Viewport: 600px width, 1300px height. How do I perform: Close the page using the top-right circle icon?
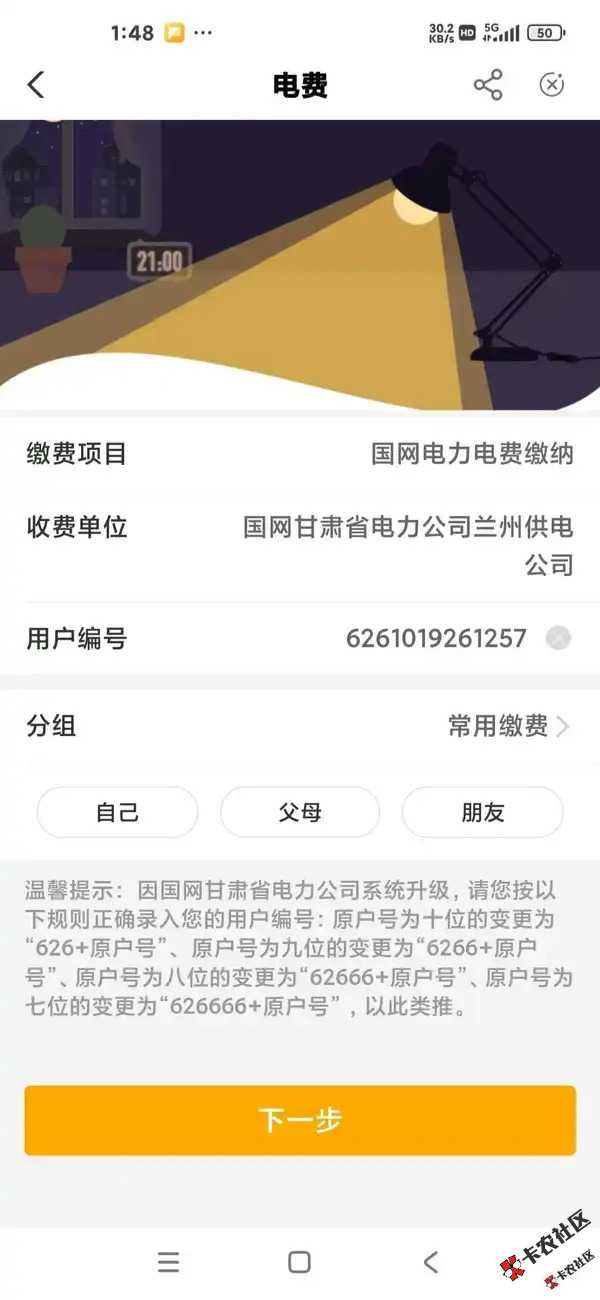[x=551, y=85]
